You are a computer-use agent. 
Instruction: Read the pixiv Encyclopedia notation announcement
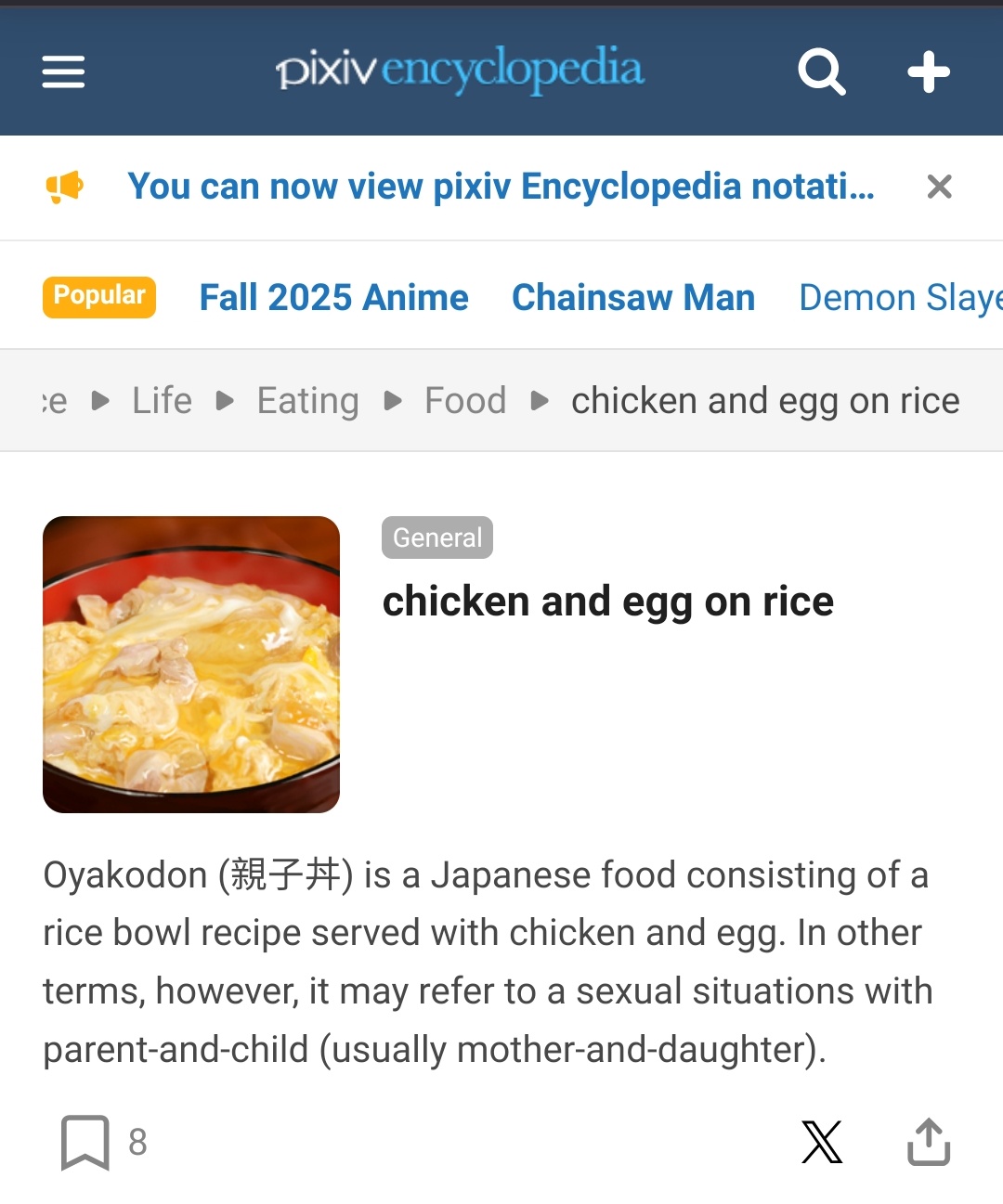501,187
